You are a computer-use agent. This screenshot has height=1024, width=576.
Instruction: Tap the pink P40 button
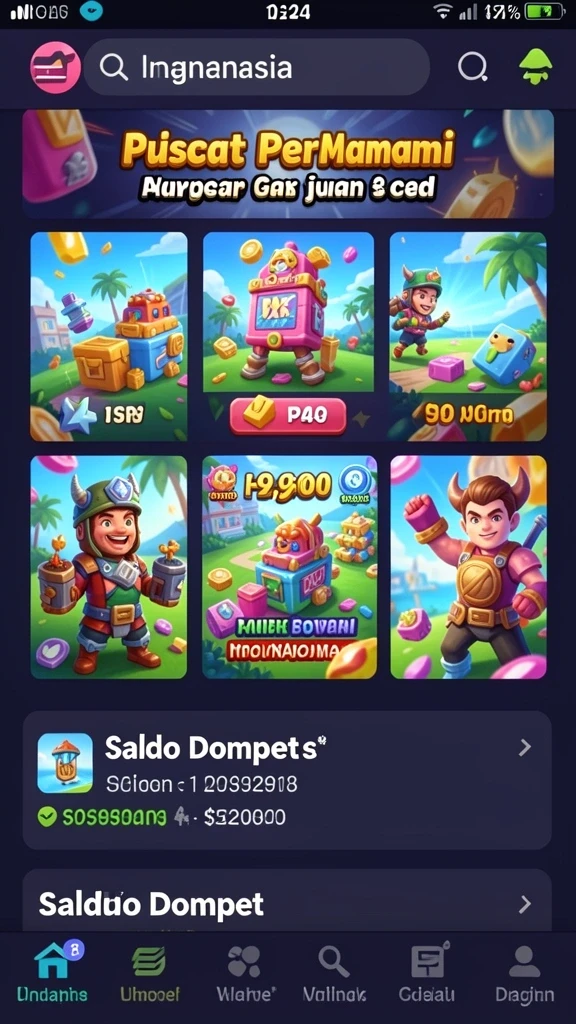[288, 415]
